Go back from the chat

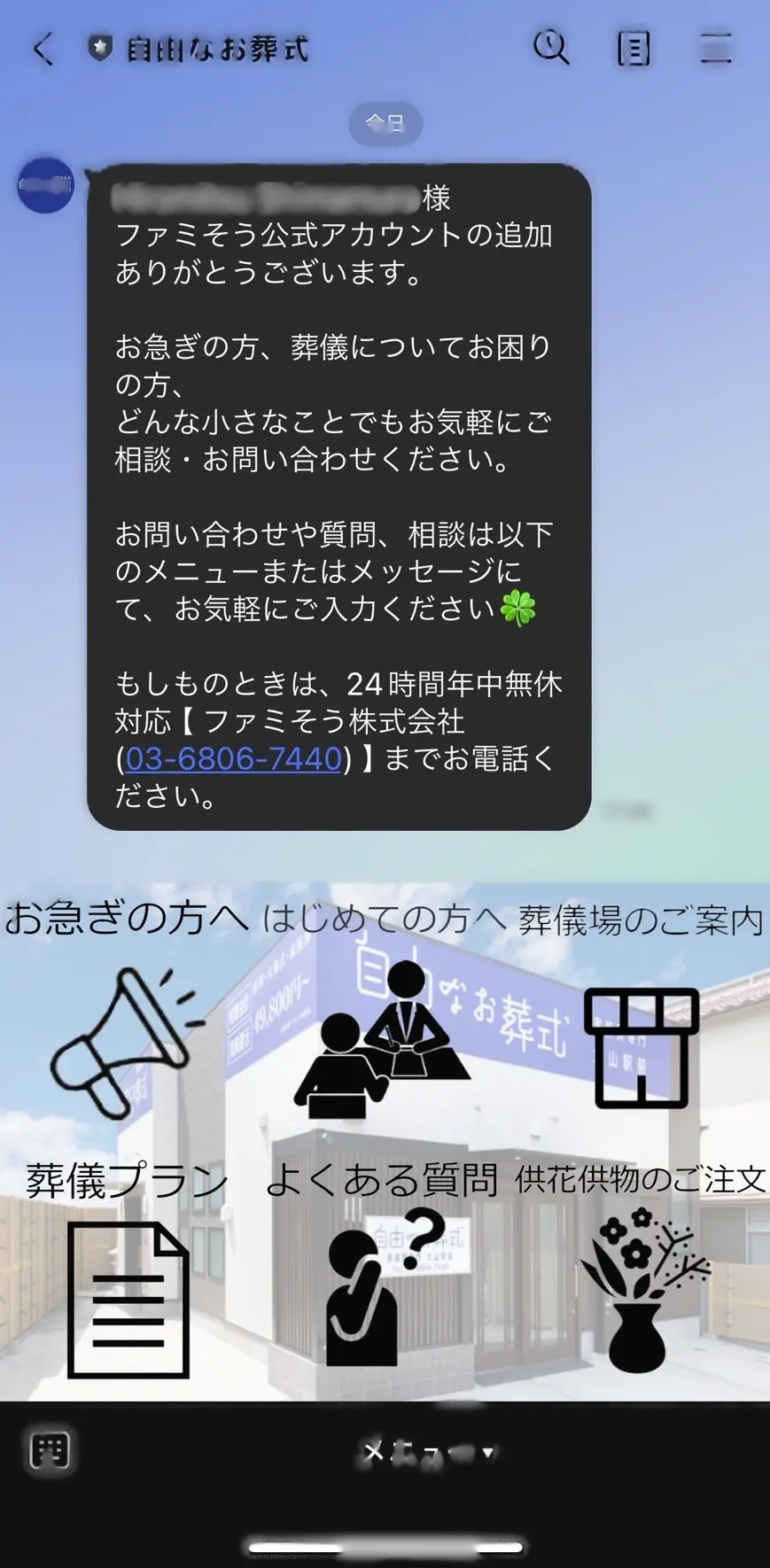[43, 50]
